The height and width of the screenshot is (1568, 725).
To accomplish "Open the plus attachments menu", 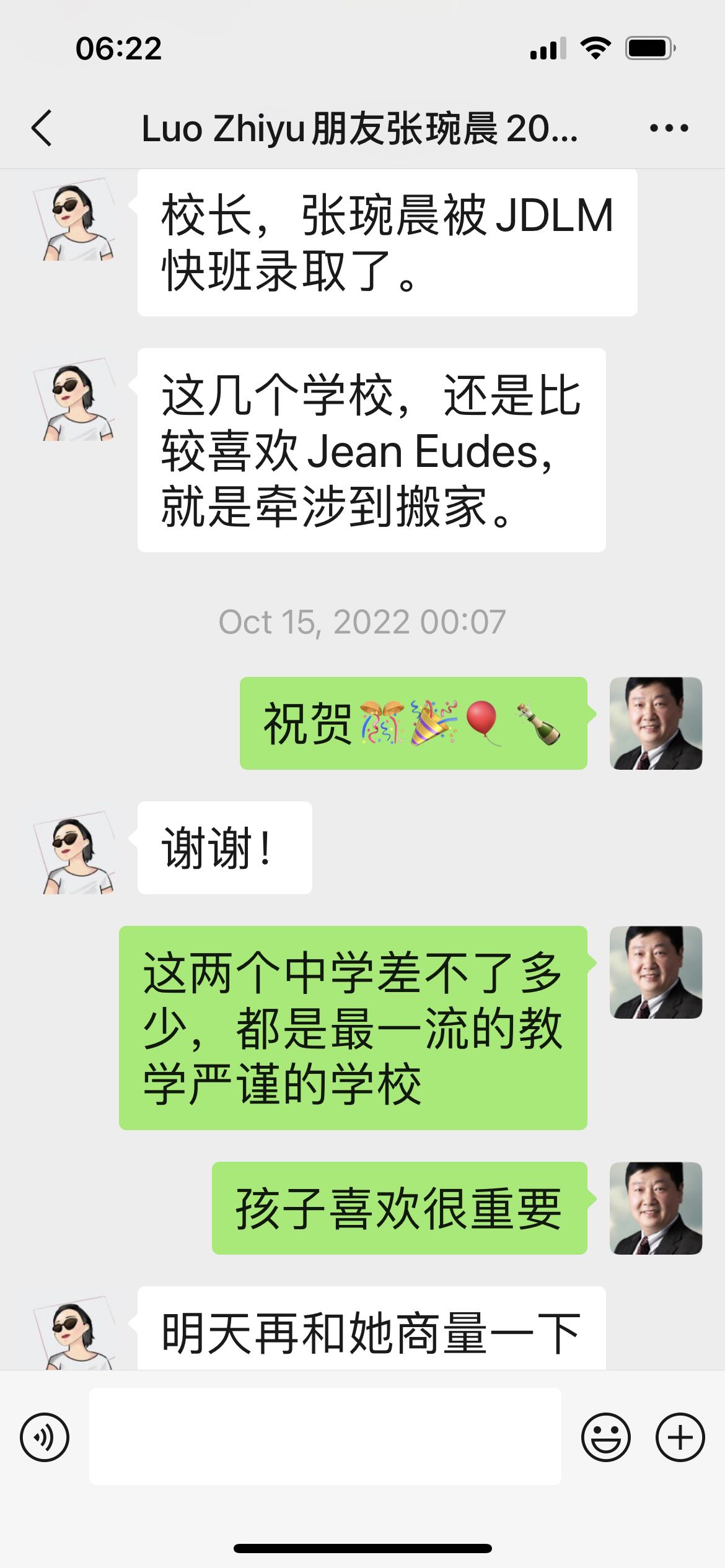I will click(x=680, y=1437).
